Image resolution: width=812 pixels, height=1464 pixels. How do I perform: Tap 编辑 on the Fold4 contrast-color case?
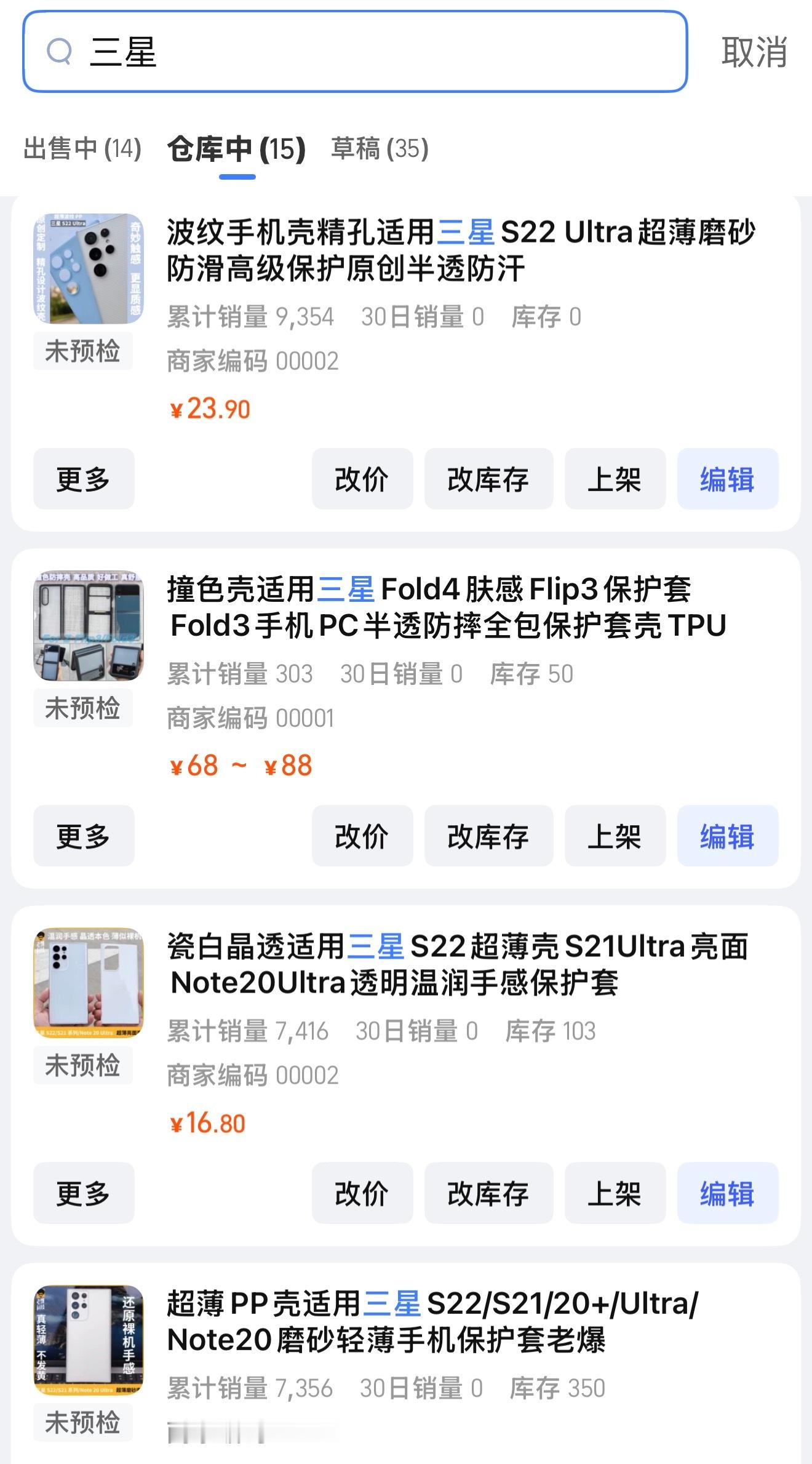[x=727, y=836]
